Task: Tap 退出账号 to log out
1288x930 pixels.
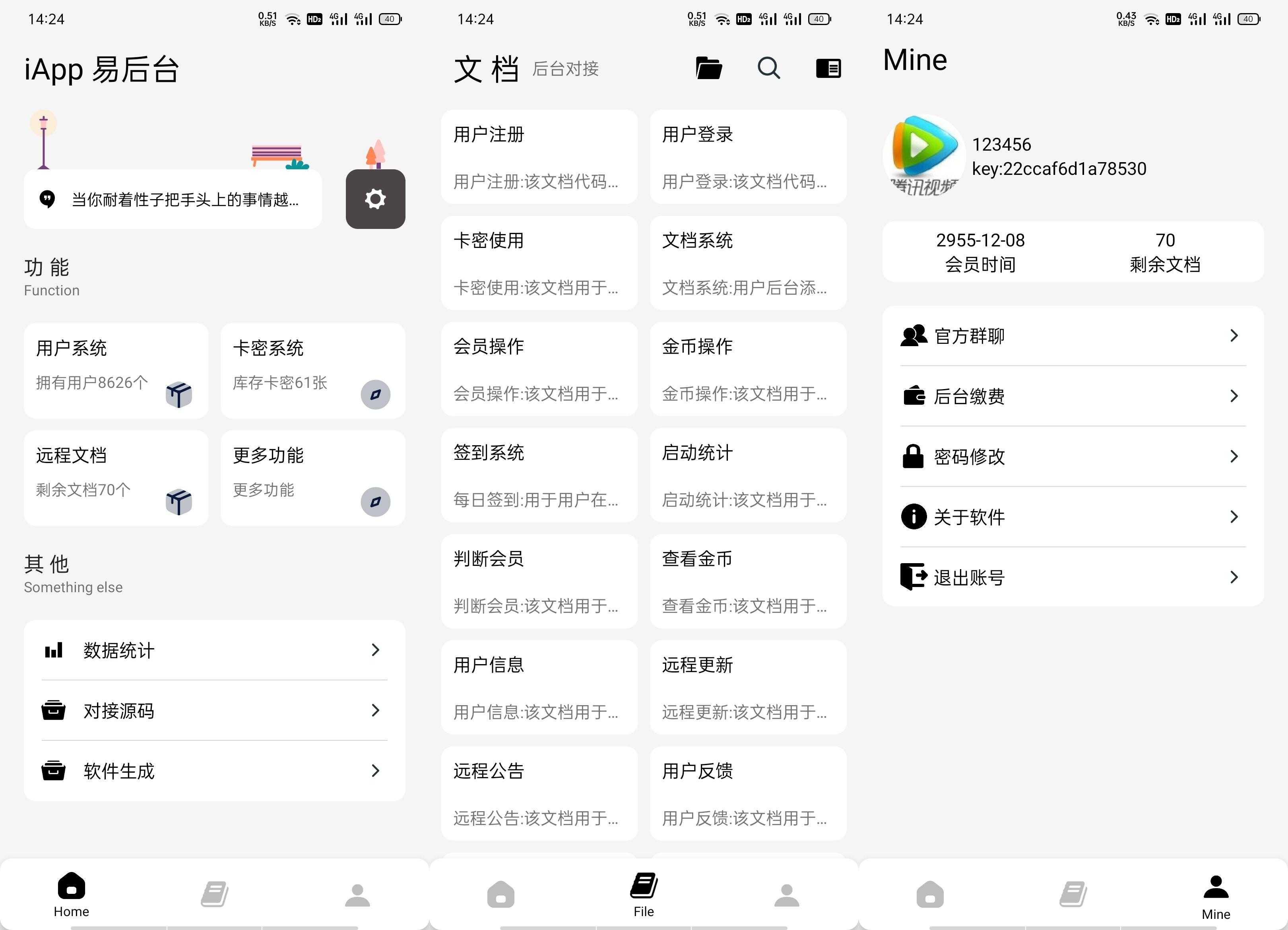Action: 1072,577
